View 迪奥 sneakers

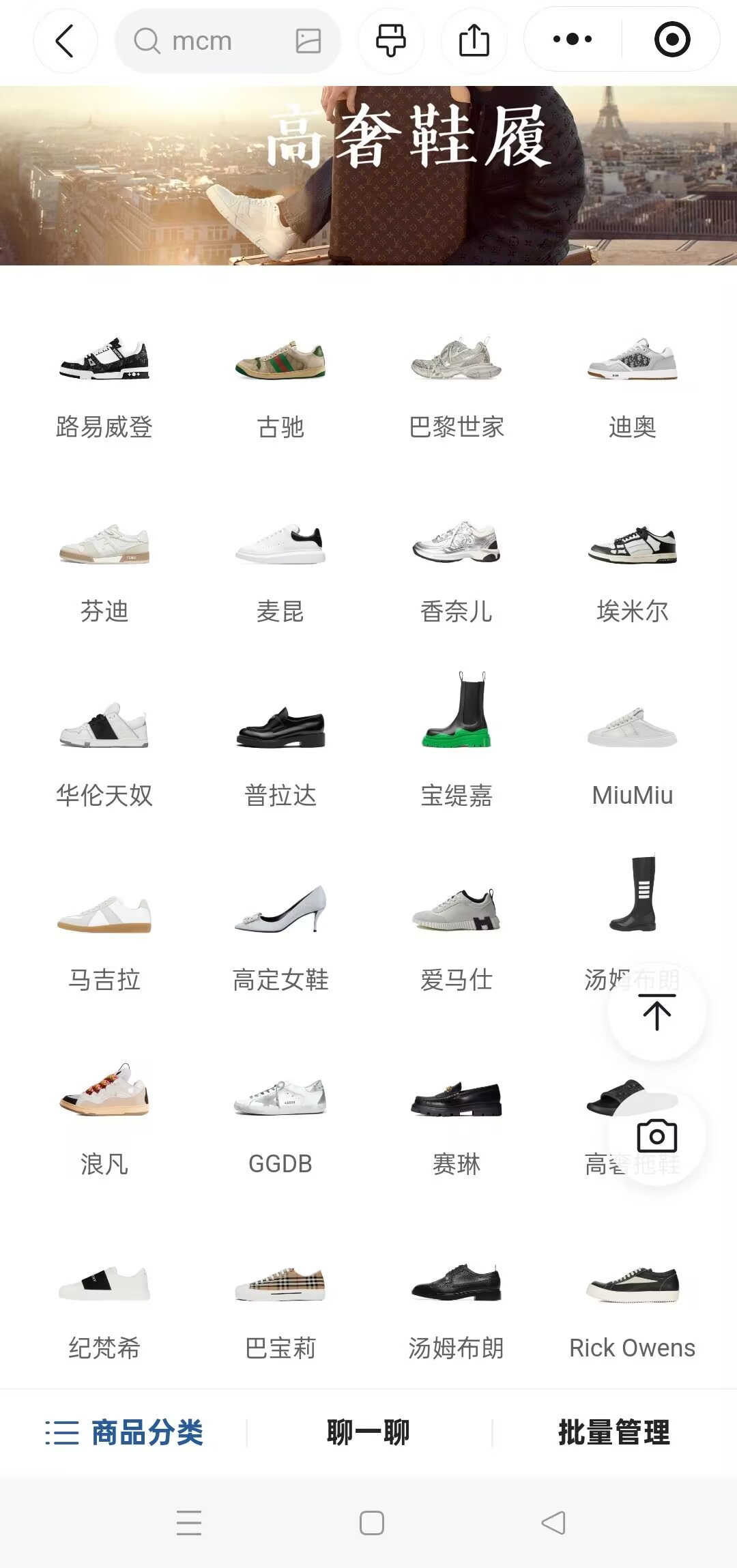(633, 387)
